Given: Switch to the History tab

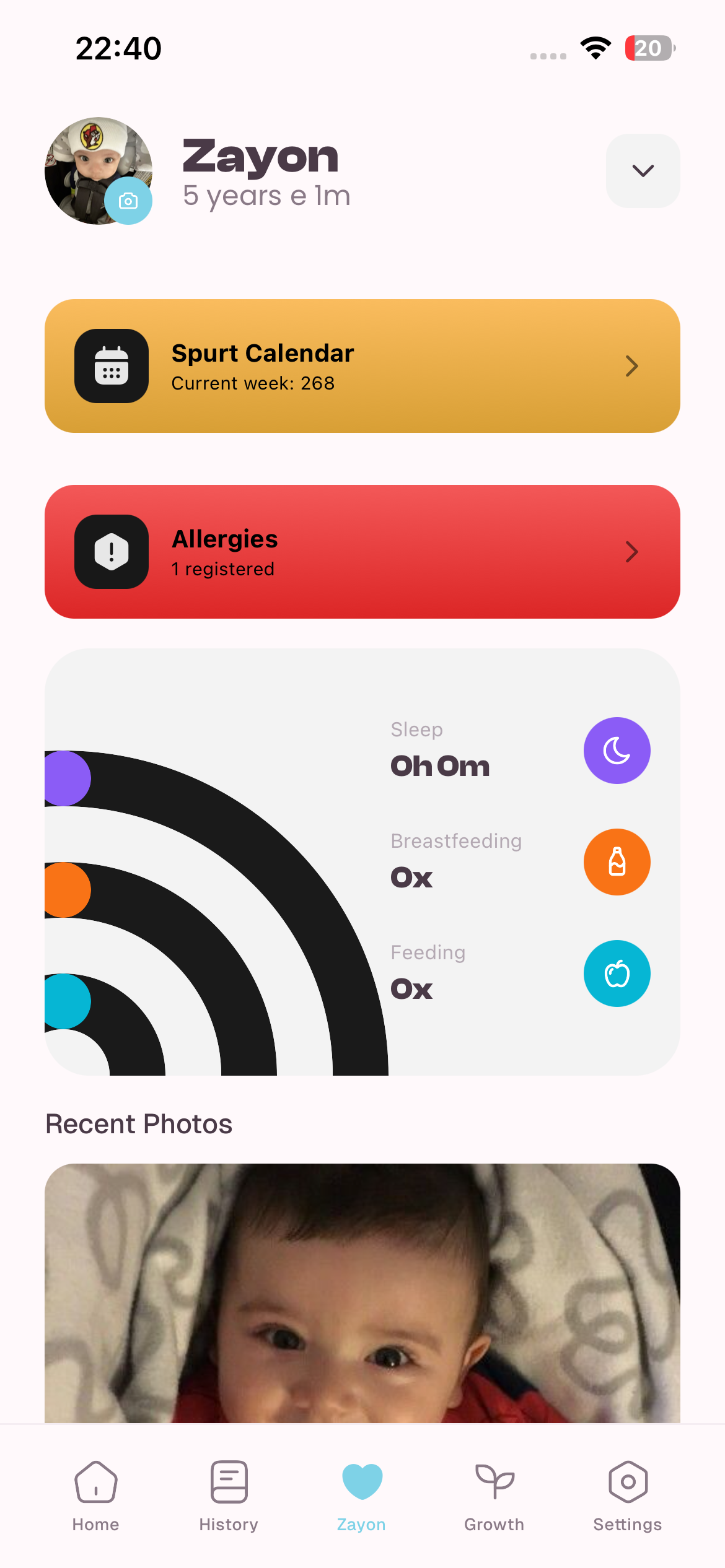Looking at the screenshot, I should [x=229, y=1495].
